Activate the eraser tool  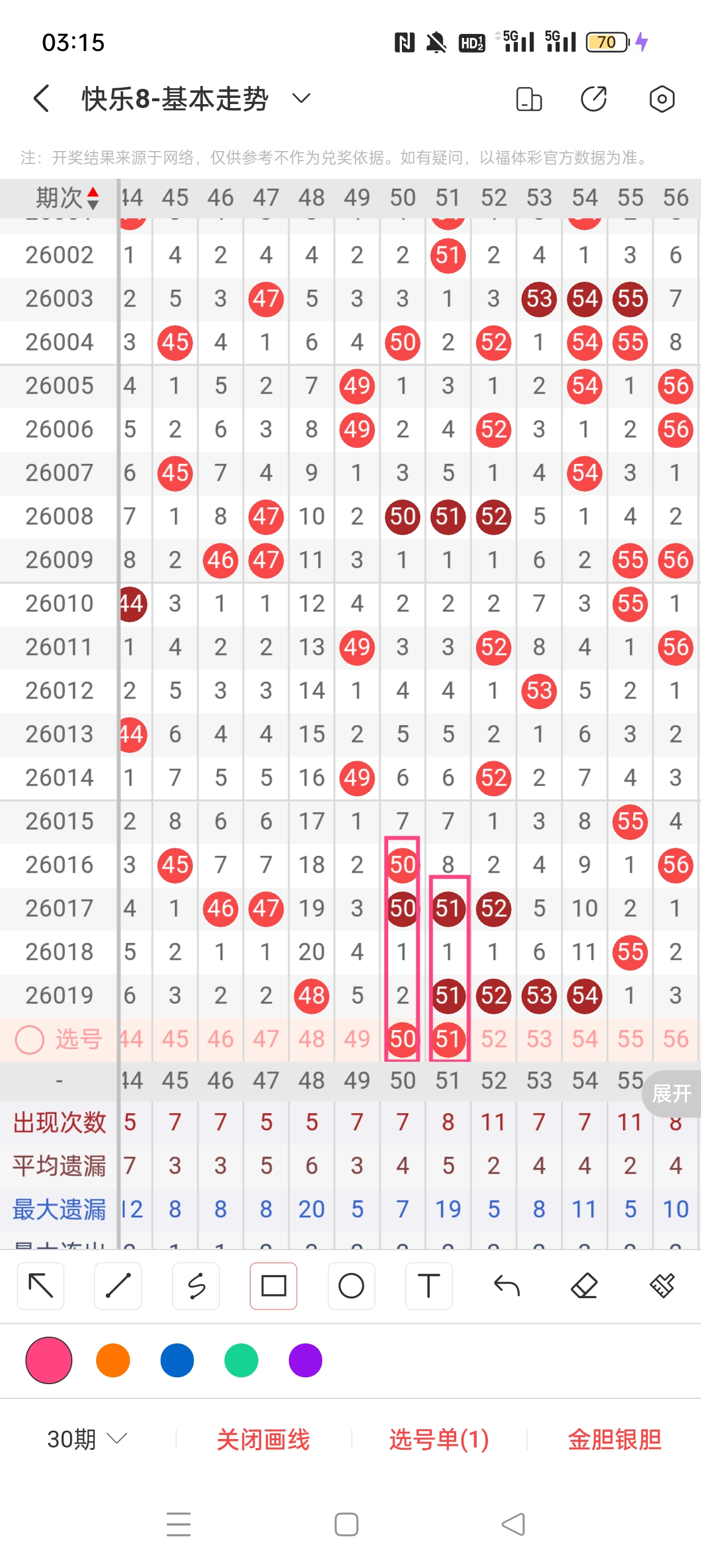[584, 1286]
